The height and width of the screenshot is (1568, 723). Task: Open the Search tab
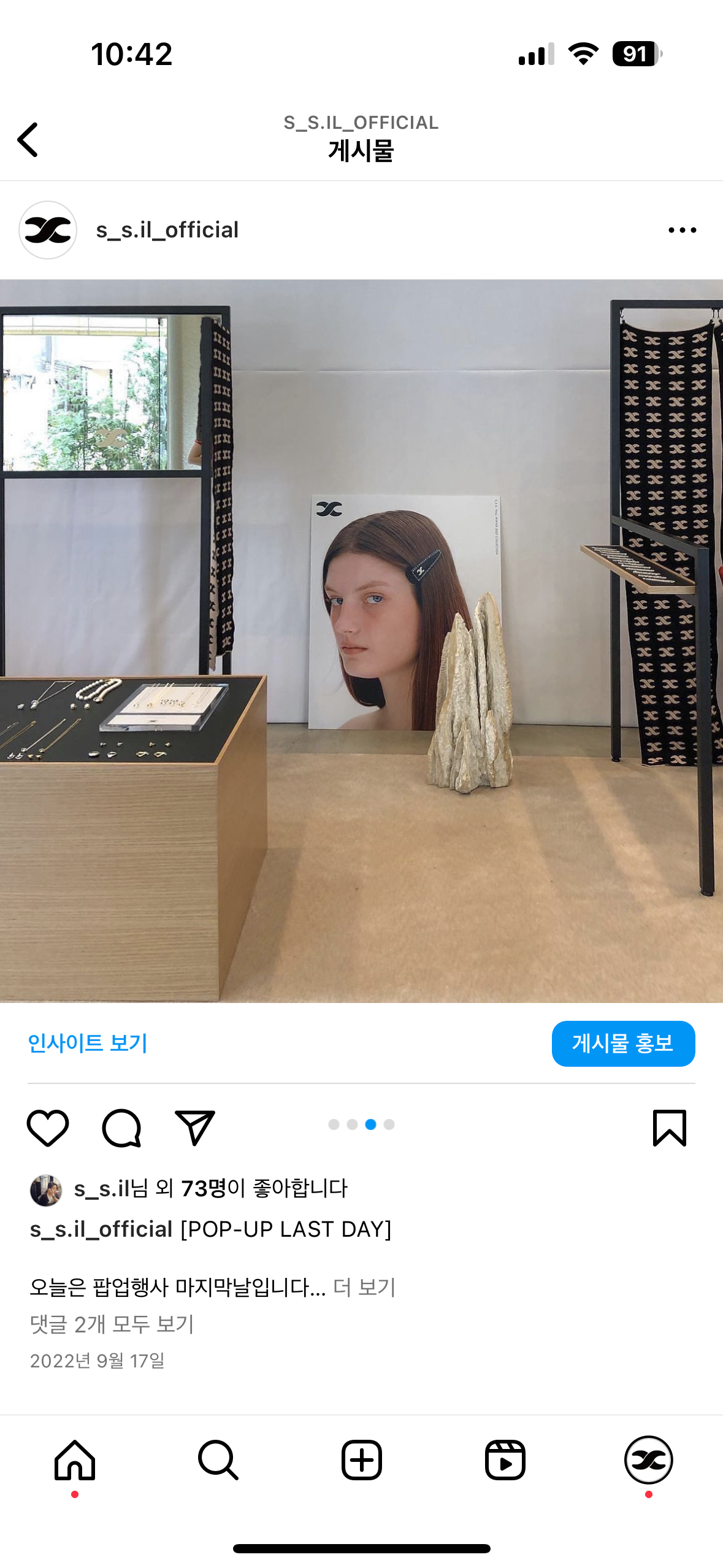[218, 1460]
